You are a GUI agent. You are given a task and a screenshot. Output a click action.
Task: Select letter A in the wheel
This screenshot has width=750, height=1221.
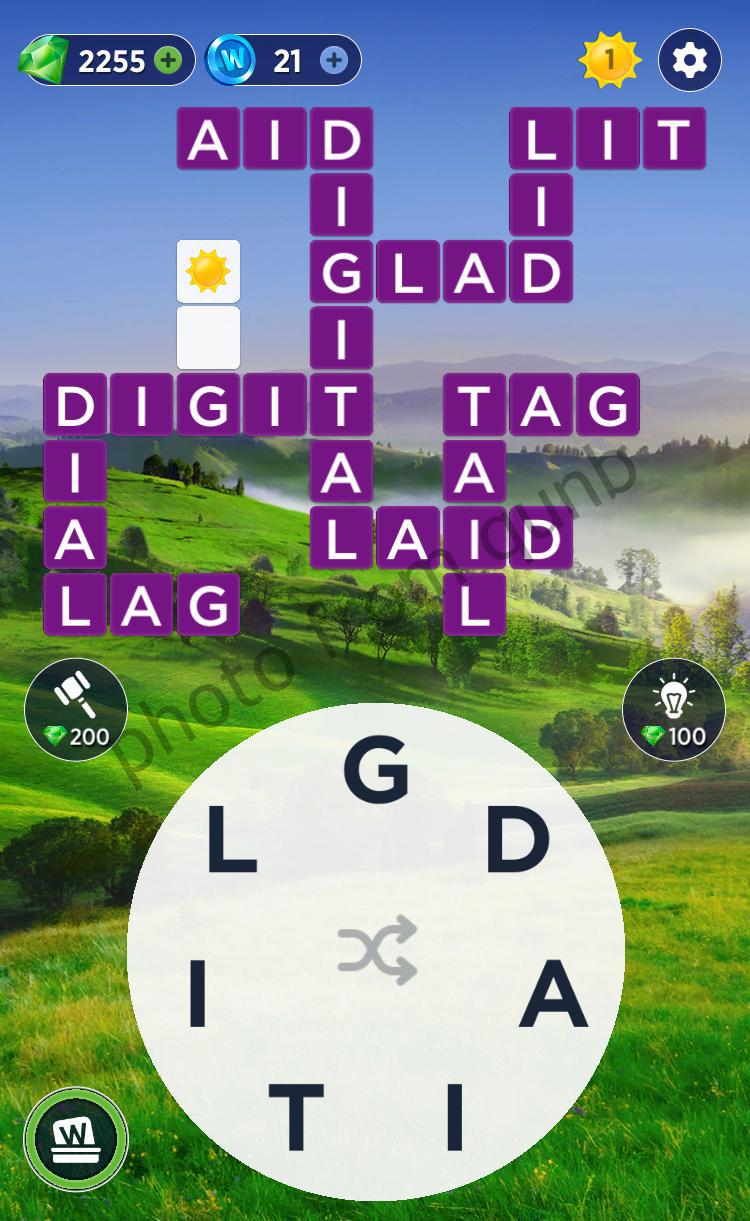click(x=553, y=998)
